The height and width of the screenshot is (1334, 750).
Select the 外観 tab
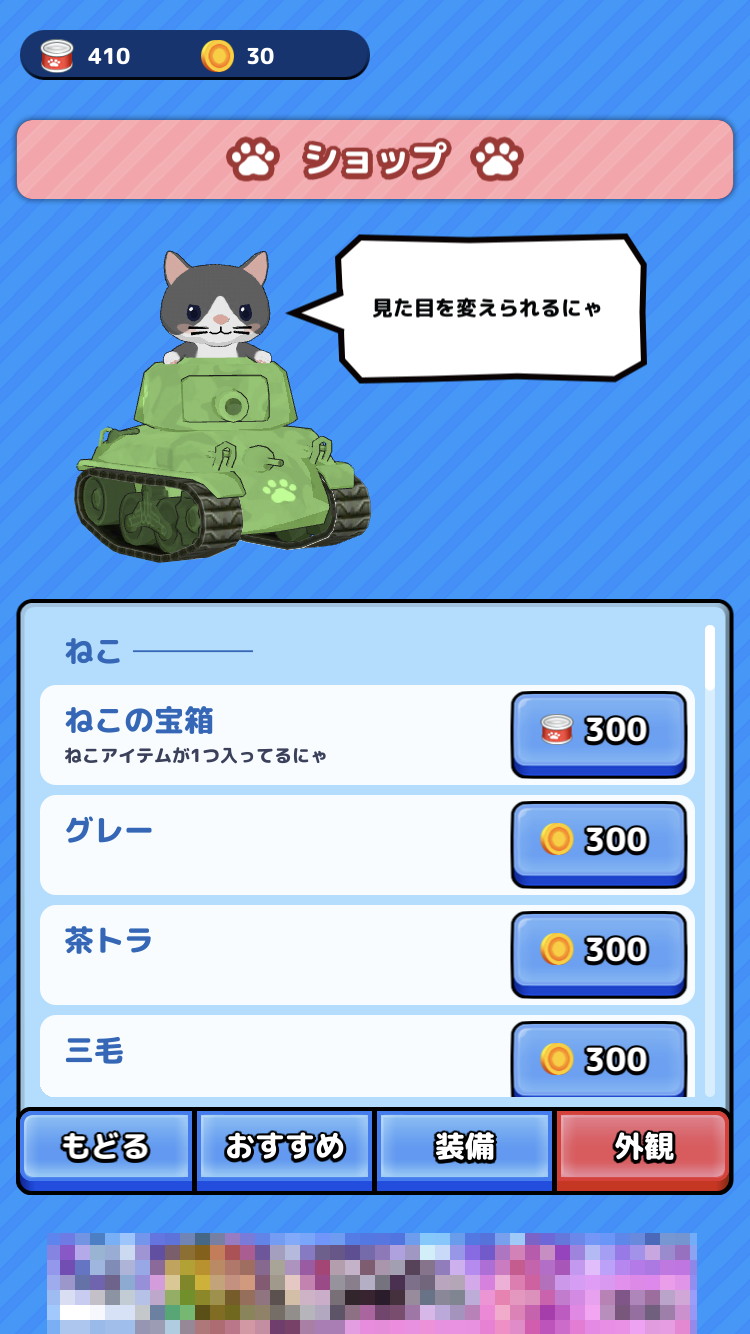[643, 1147]
